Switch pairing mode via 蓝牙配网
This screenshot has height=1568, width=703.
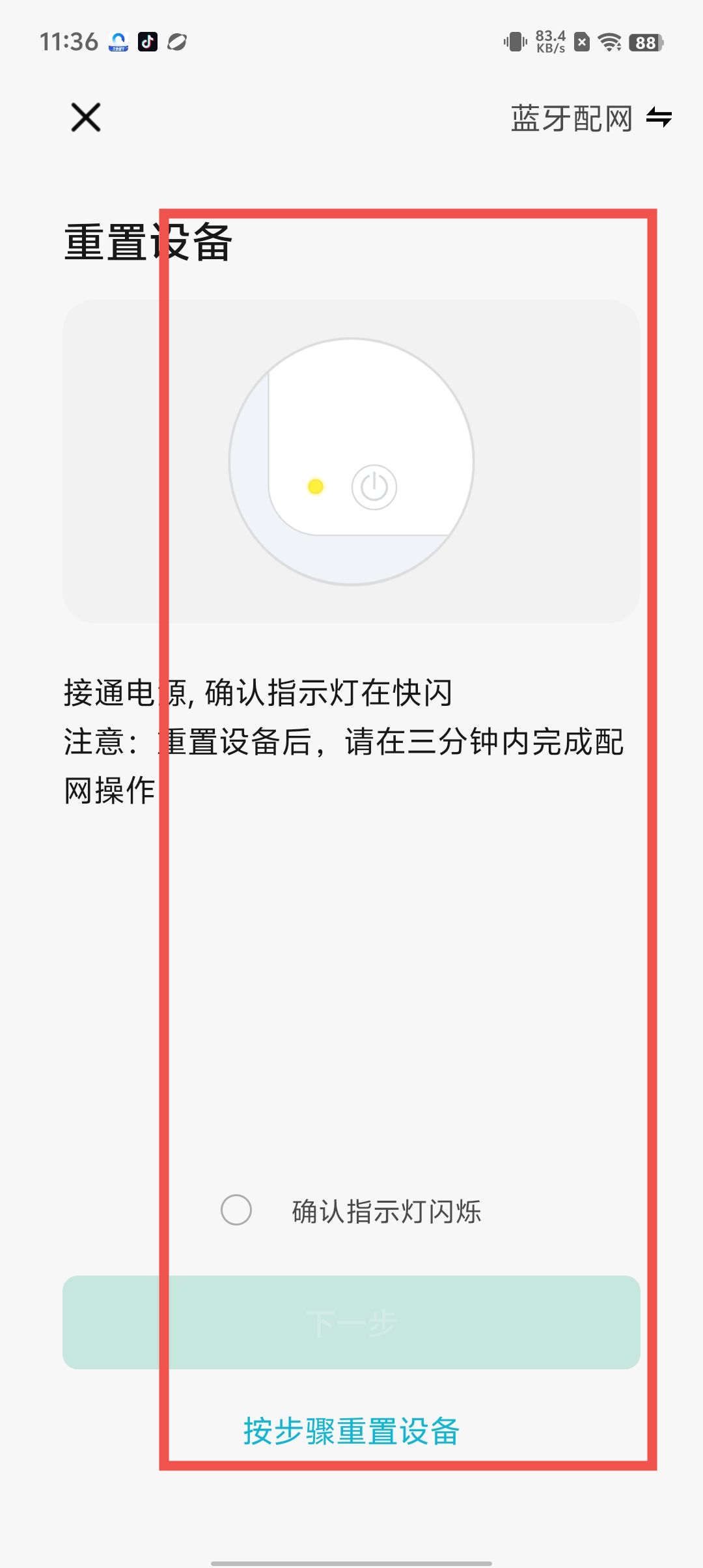pos(590,119)
